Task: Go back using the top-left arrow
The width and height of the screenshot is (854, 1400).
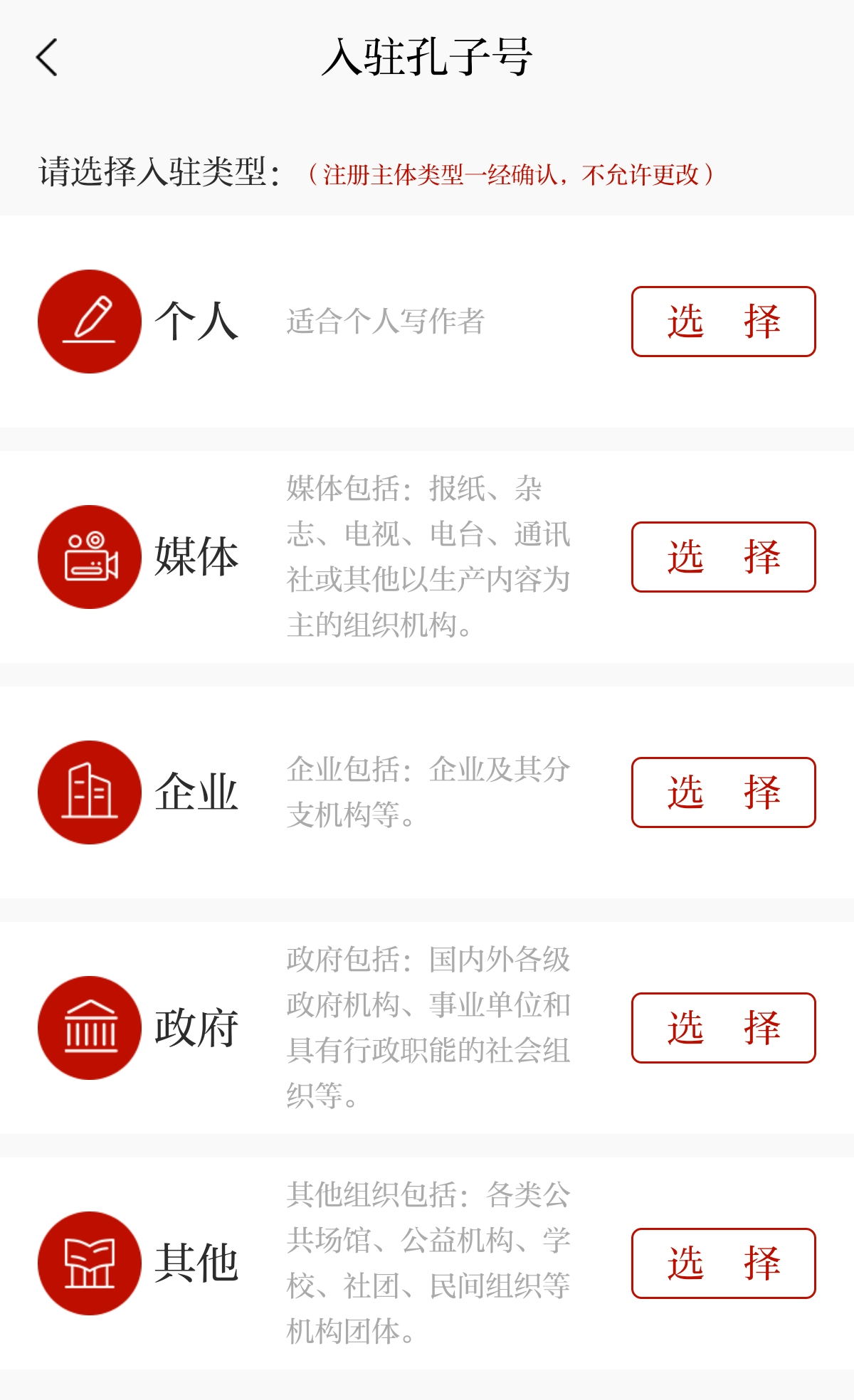Action: (47, 58)
